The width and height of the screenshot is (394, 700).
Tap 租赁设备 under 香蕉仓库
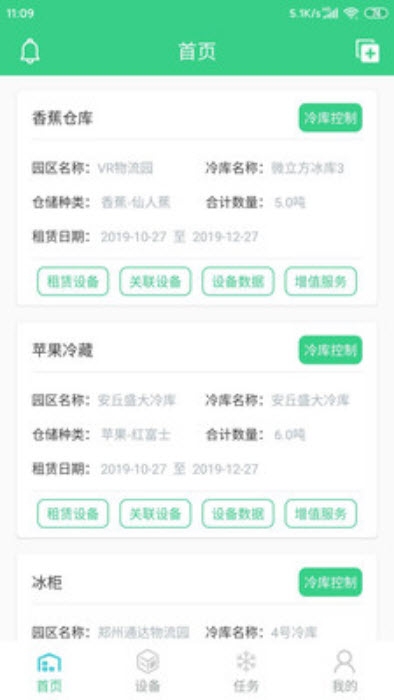[x=73, y=281]
